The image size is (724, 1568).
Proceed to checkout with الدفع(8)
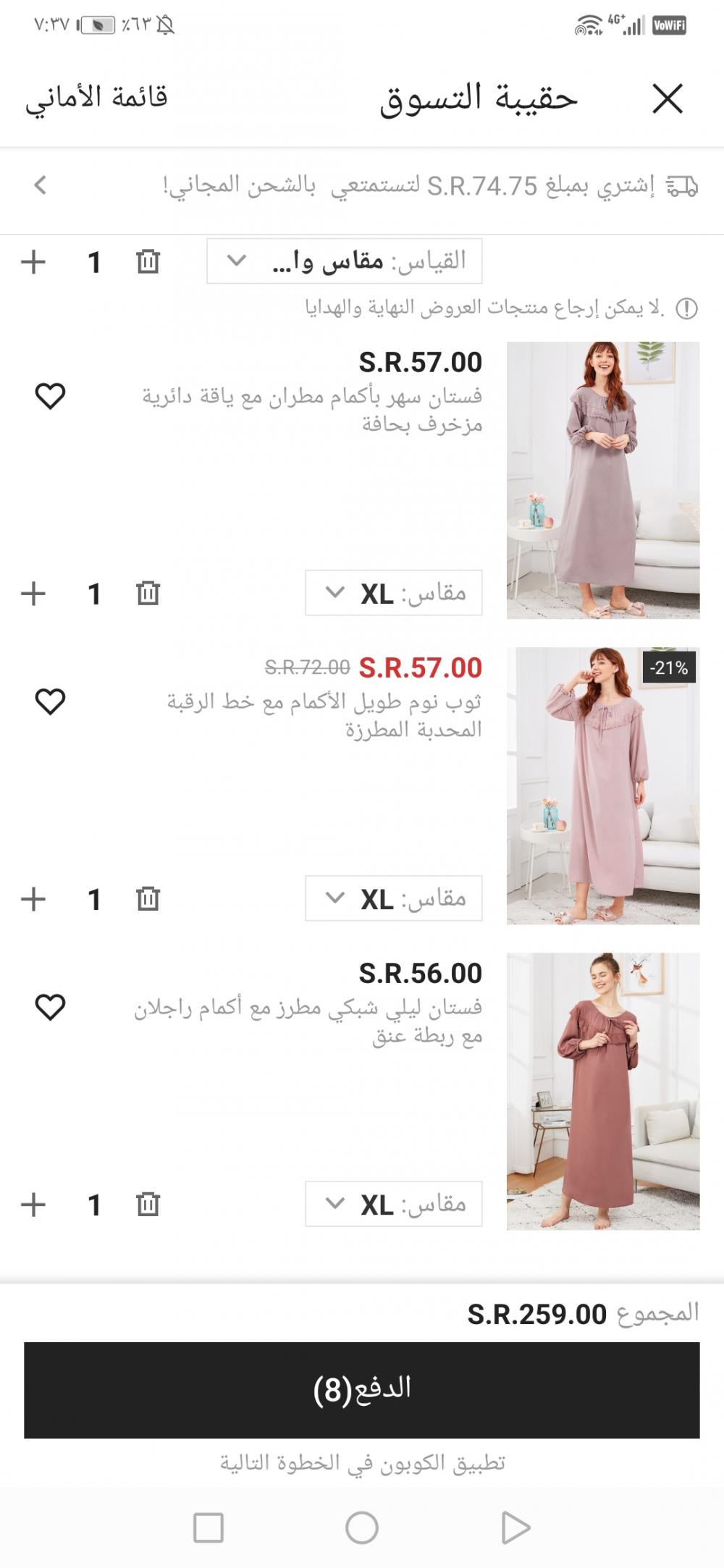(362, 1389)
